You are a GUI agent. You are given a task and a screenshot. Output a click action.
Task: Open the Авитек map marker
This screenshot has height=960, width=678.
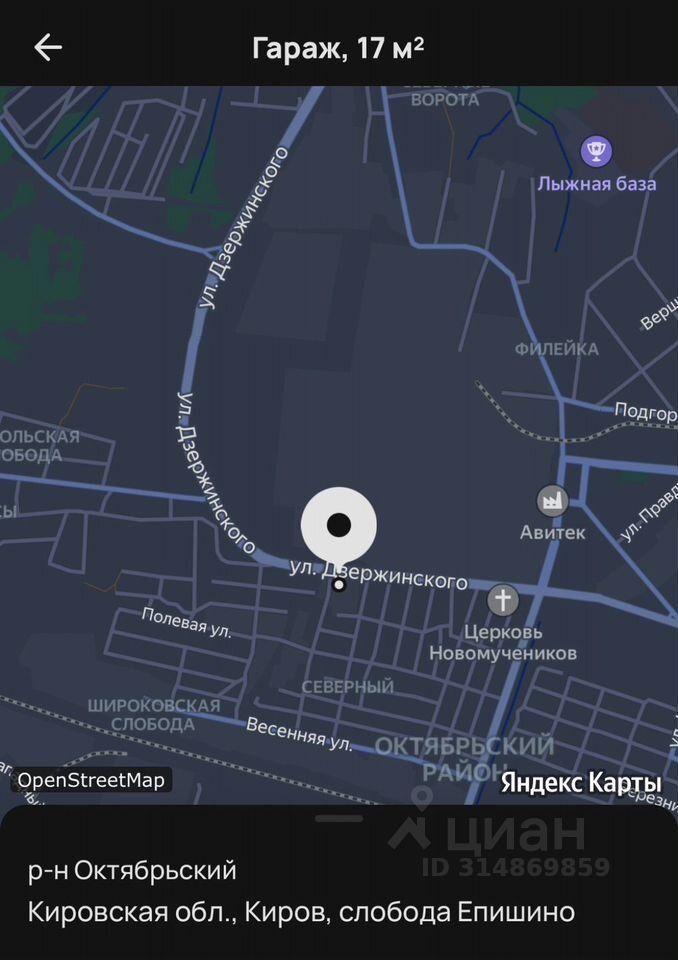(x=552, y=500)
